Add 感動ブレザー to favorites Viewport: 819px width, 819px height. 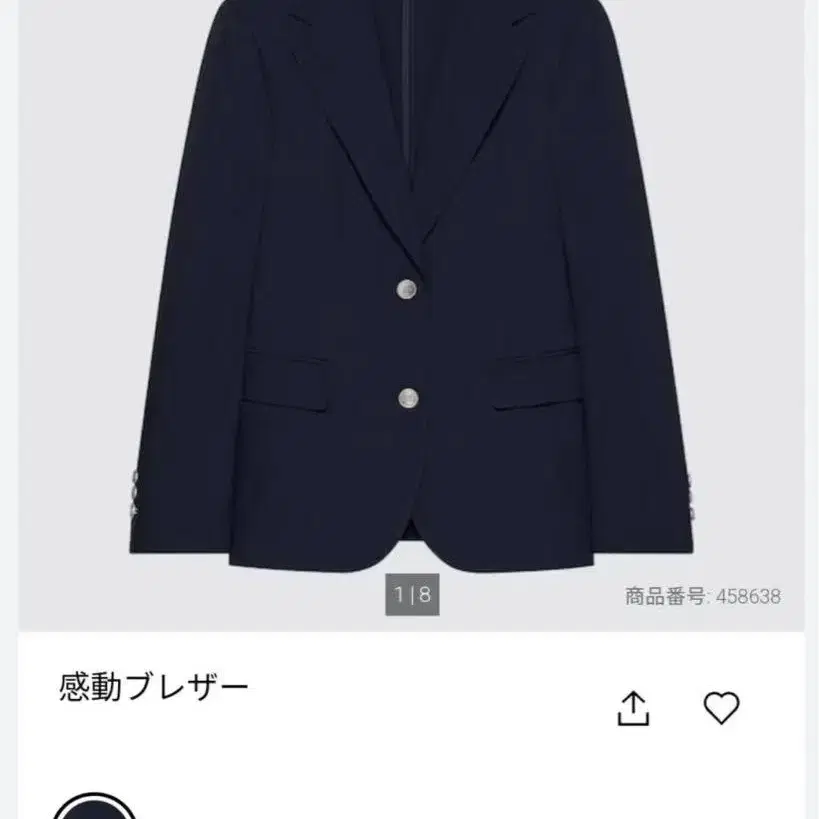tap(721, 707)
